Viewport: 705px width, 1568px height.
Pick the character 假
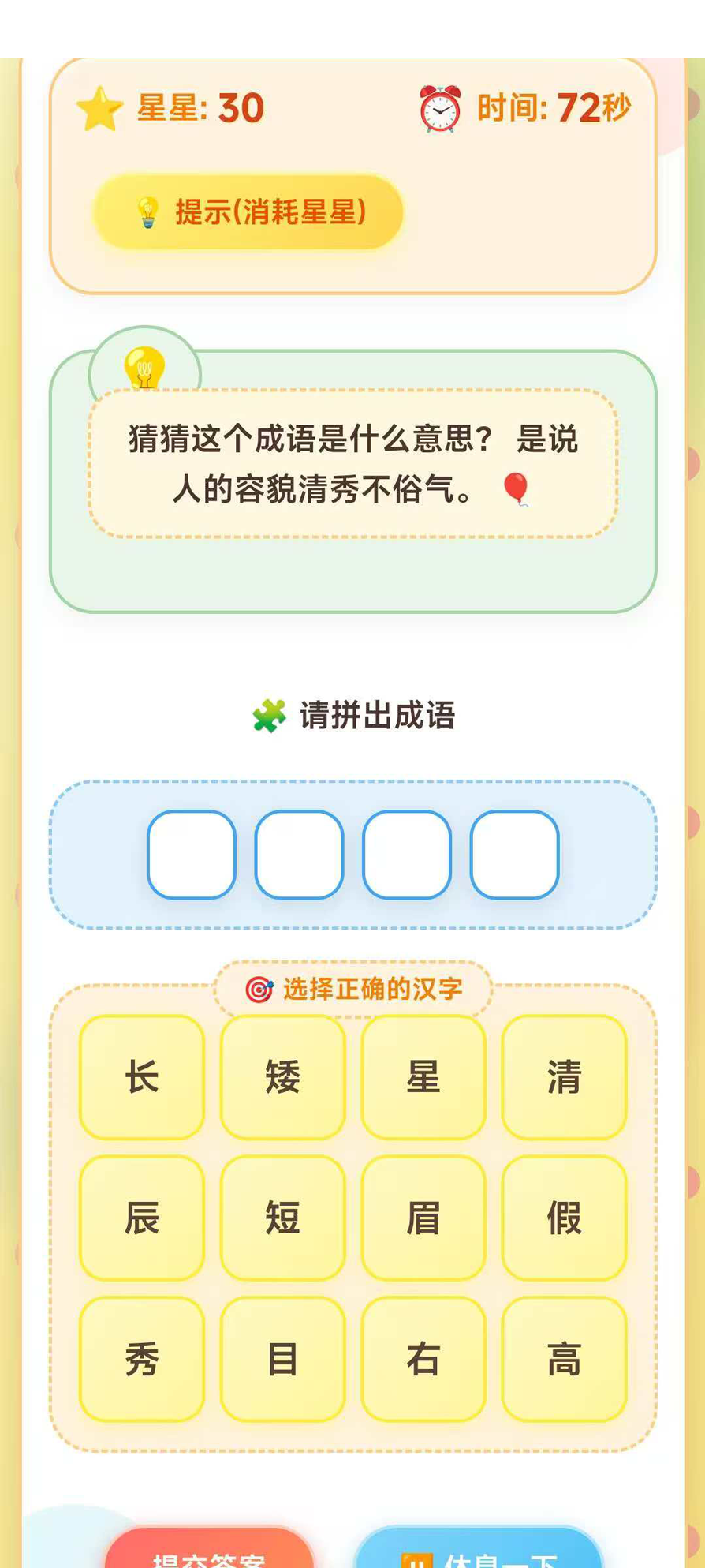pyautogui.click(x=564, y=1218)
